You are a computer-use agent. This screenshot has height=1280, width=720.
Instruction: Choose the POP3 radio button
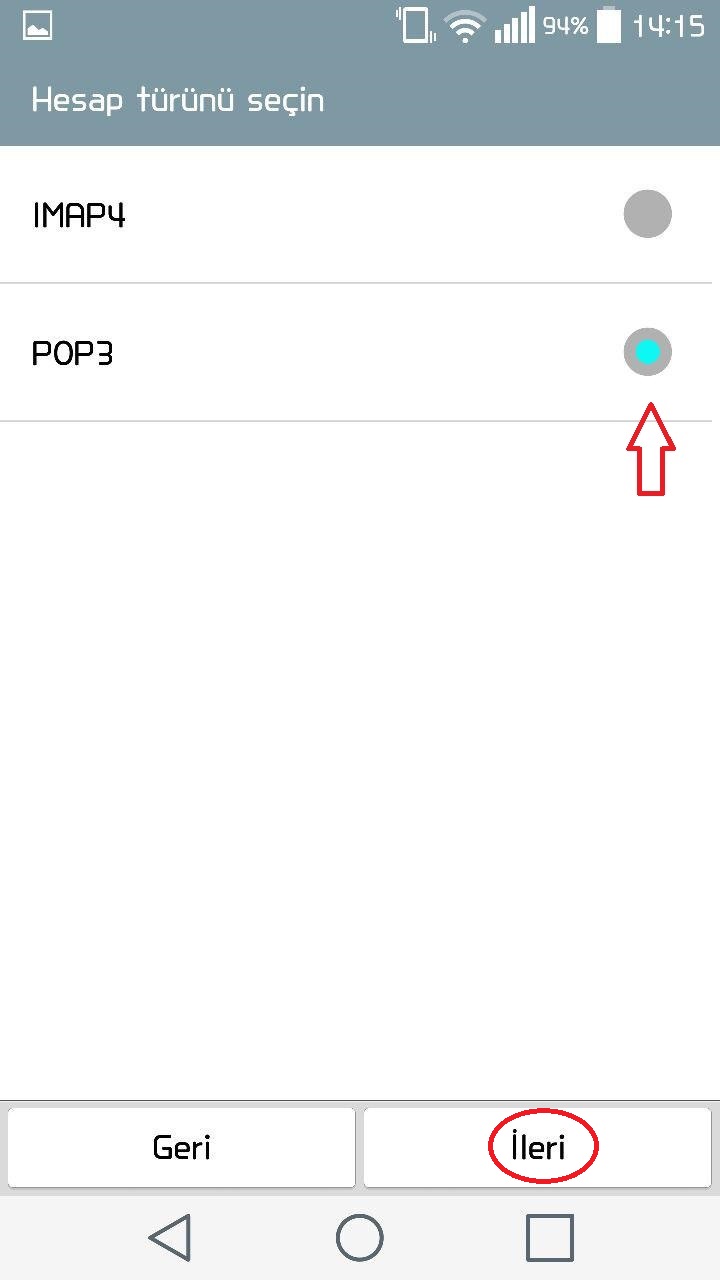coord(648,352)
